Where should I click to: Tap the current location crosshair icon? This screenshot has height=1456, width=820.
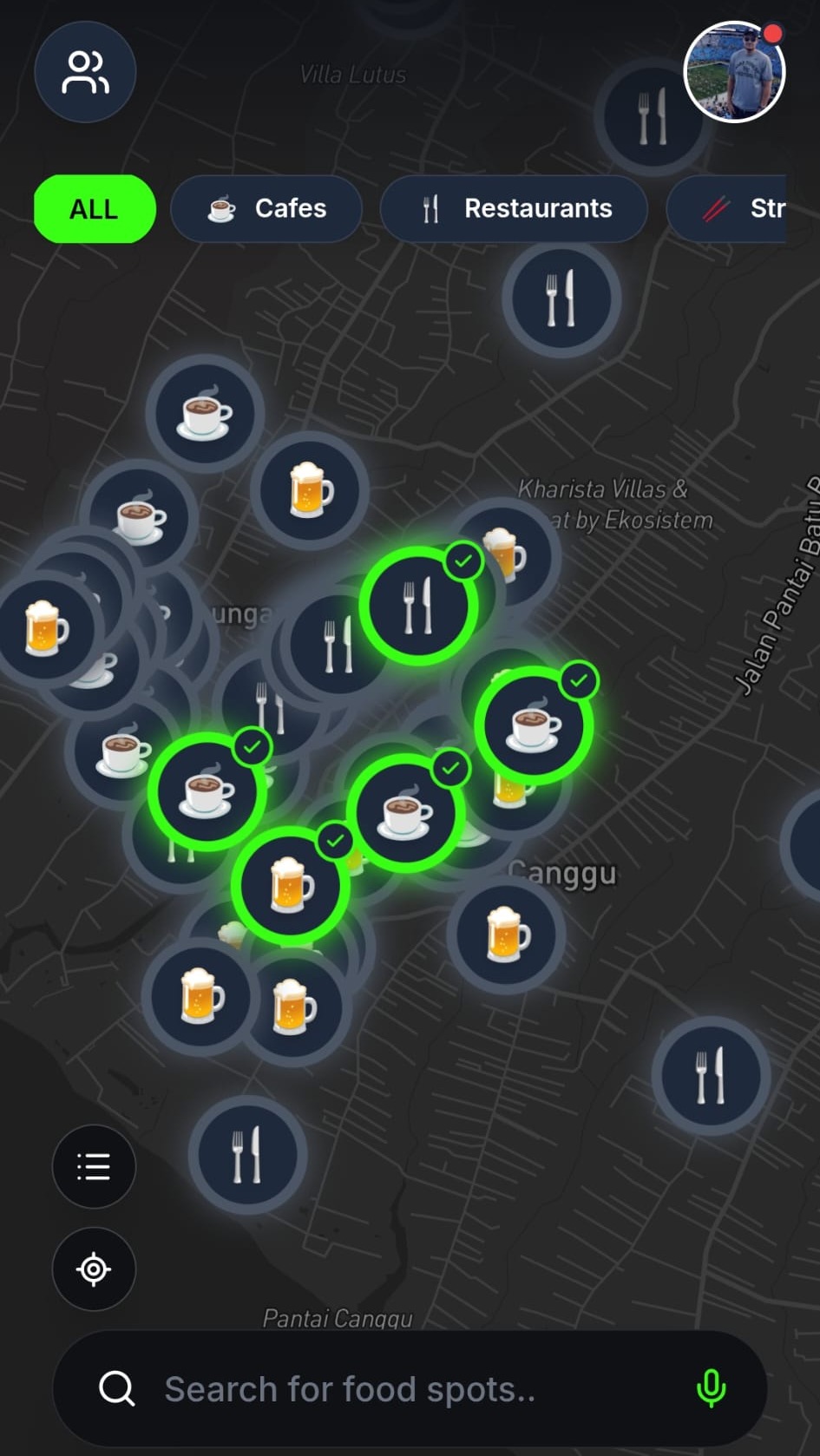coord(94,1269)
